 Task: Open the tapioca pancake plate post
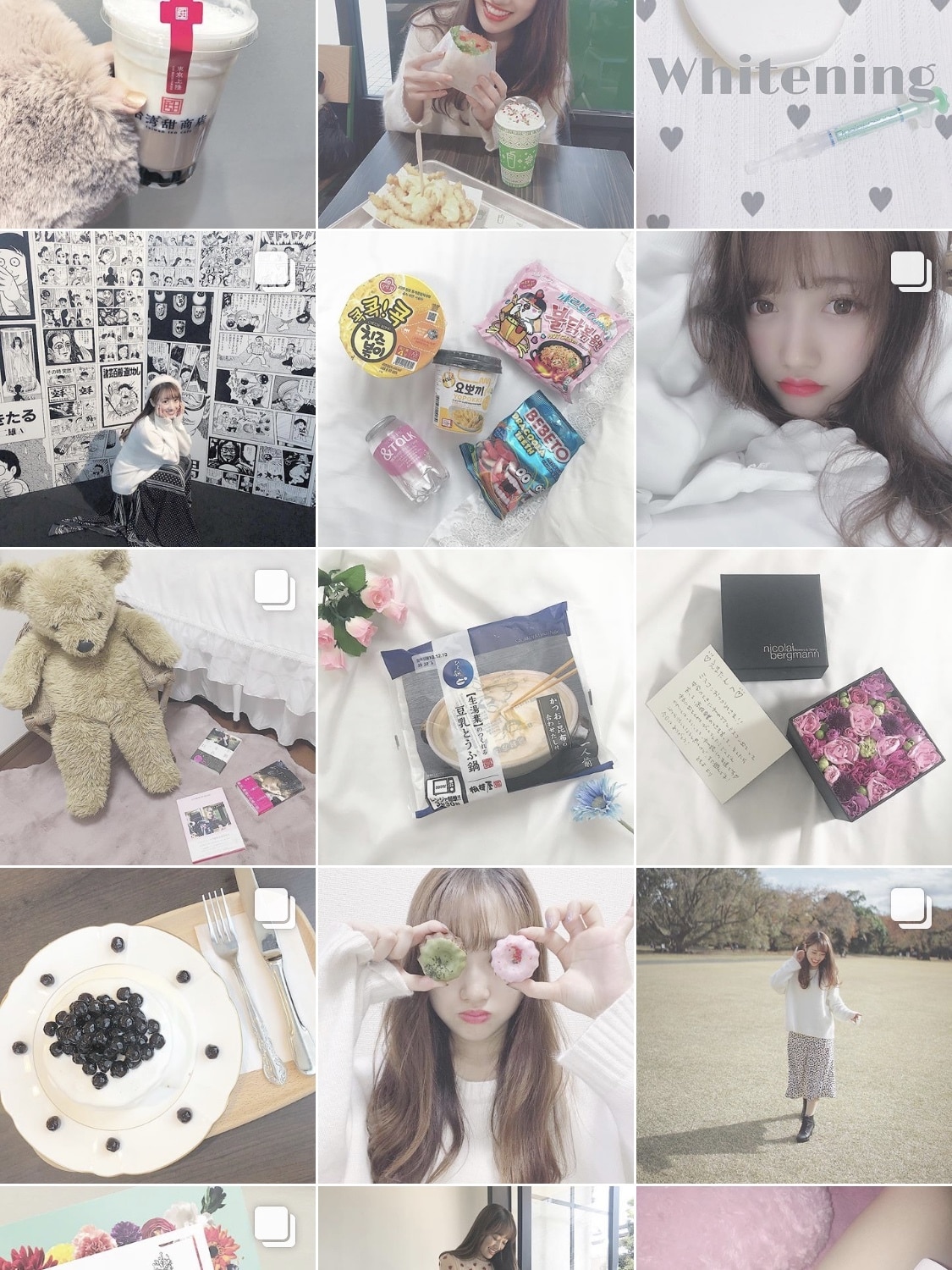click(157, 1025)
